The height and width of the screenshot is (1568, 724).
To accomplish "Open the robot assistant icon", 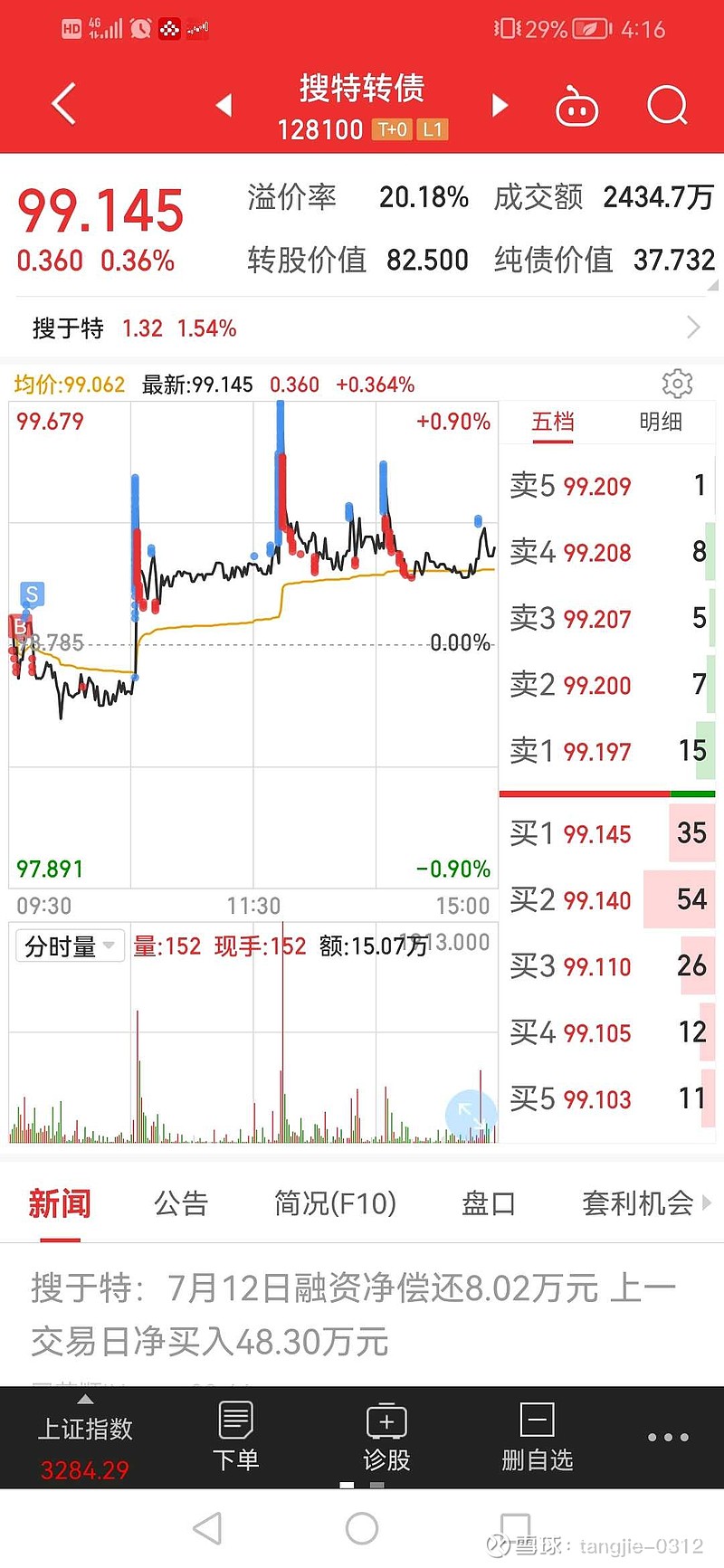I will tap(576, 107).
